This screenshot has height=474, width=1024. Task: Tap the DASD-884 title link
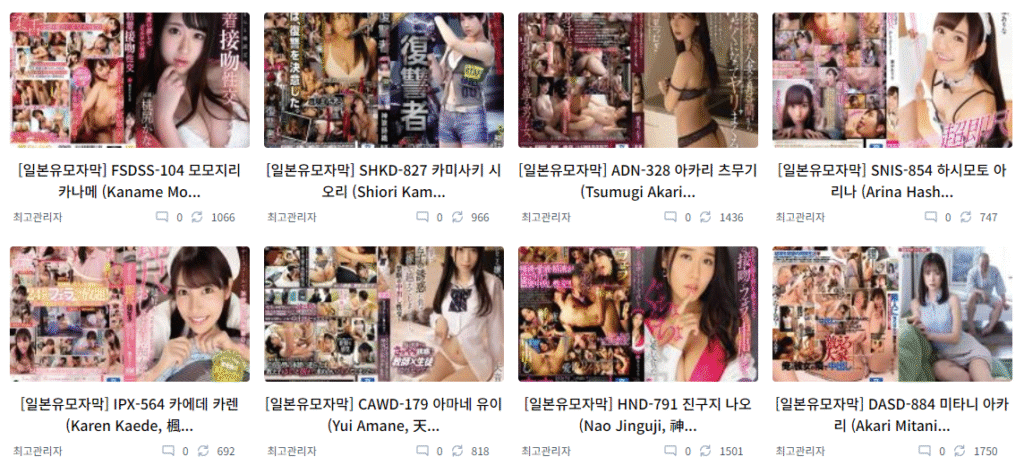click(x=891, y=415)
